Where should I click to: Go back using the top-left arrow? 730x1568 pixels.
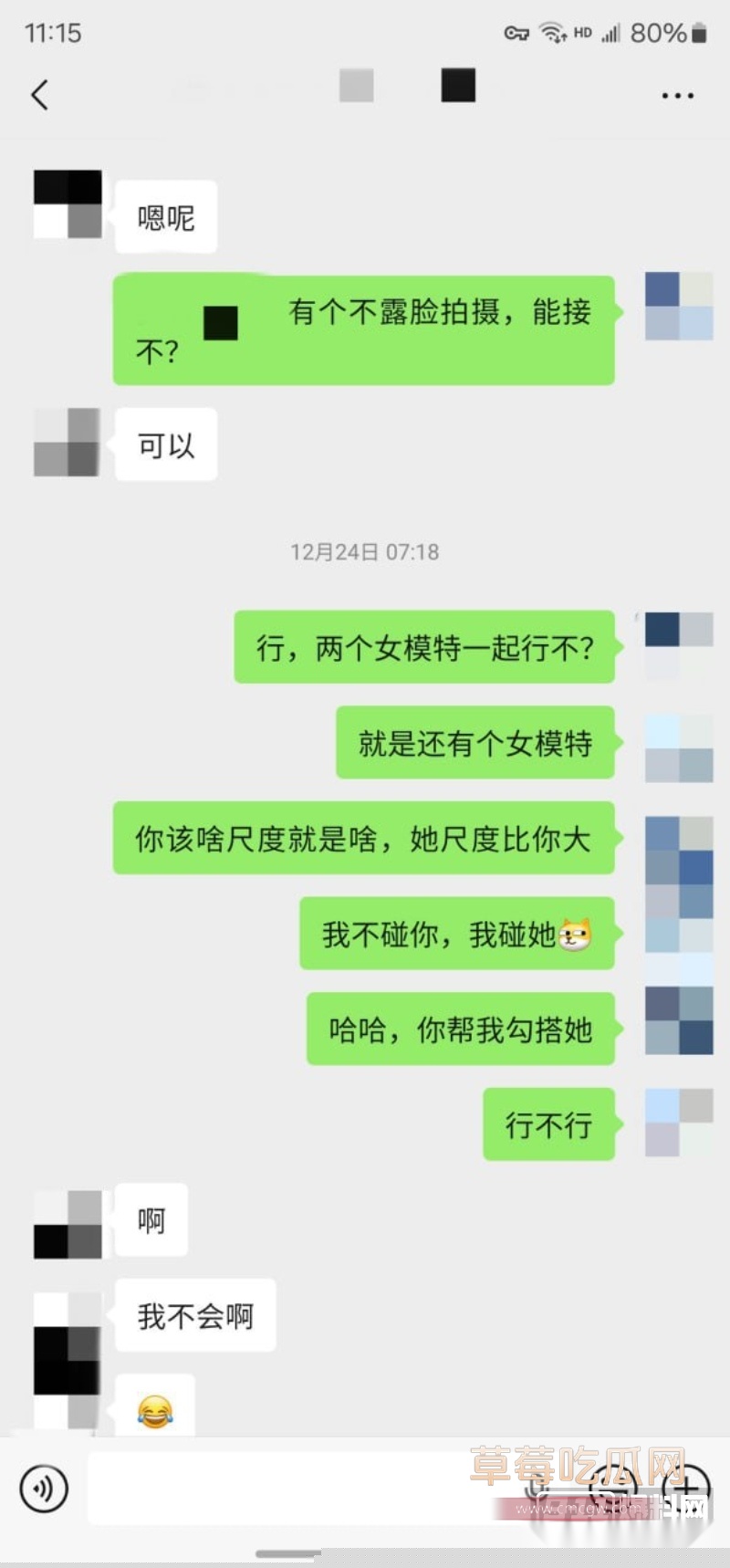point(39,95)
